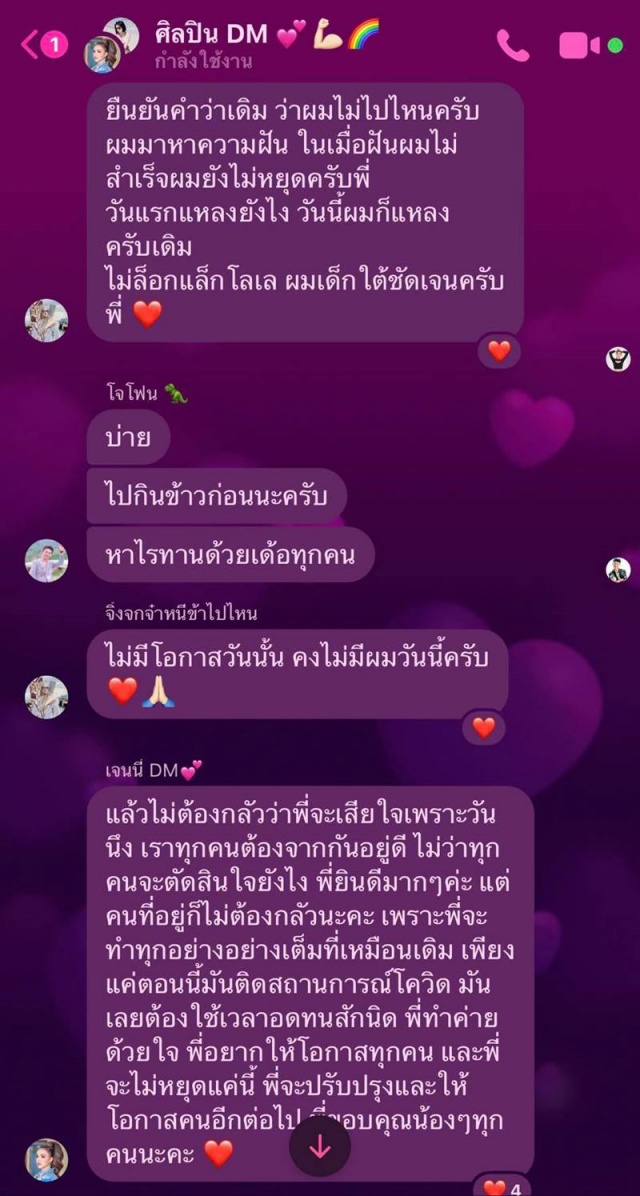Open เจนนี่ DM's profile avatar
The image size is (640, 1196).
pos(46,1159)
